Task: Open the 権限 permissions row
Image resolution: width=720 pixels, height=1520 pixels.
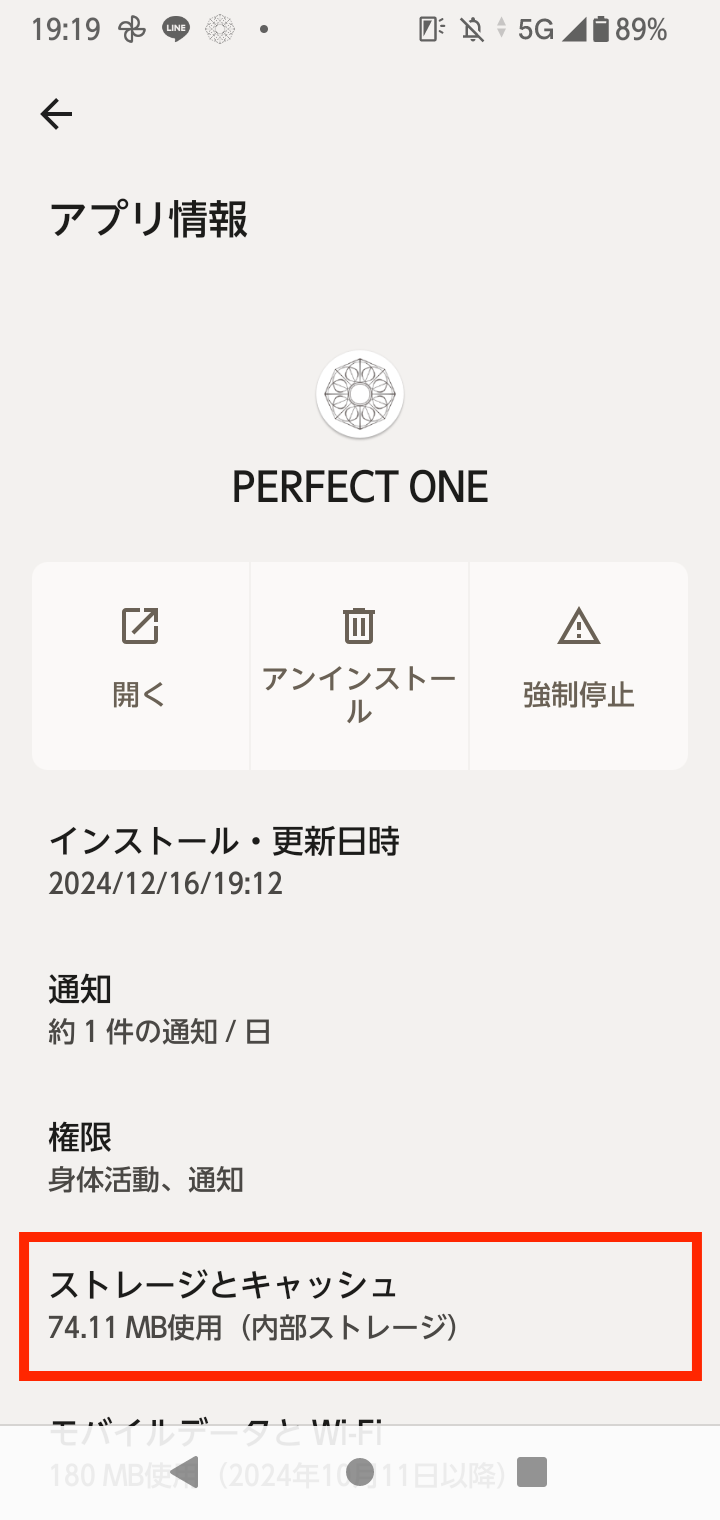Action: 360,1158
